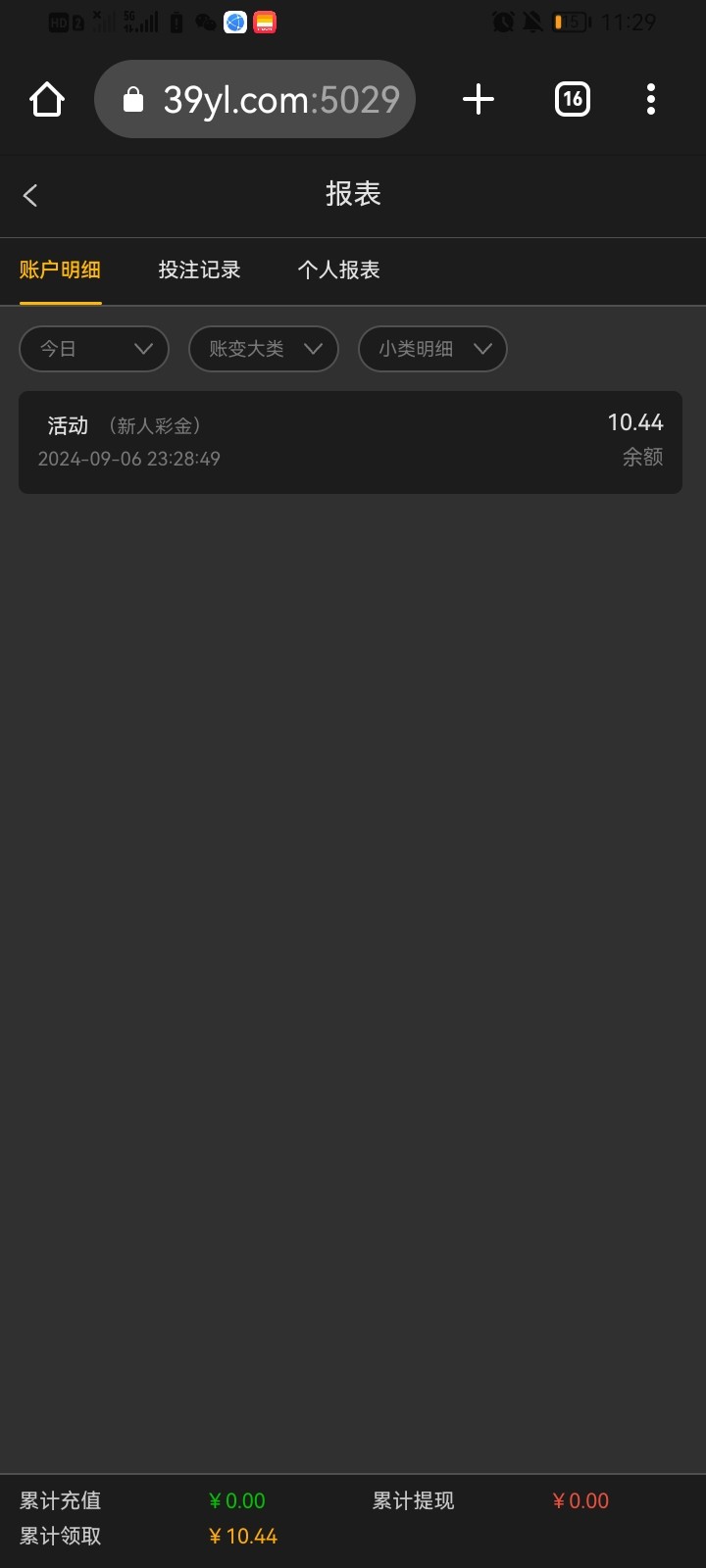
Task: Open the browser home page
Action: [47, 100]
